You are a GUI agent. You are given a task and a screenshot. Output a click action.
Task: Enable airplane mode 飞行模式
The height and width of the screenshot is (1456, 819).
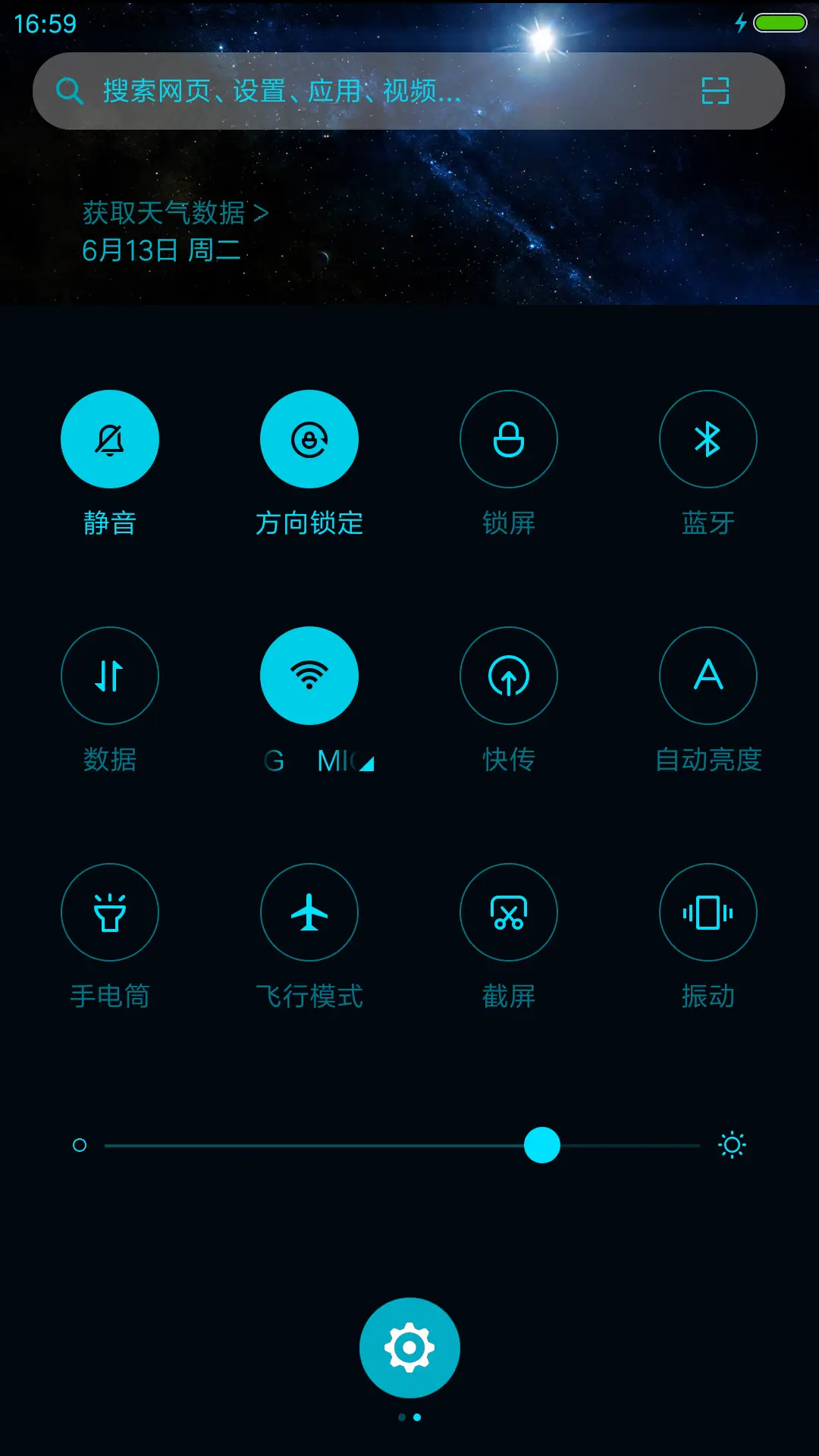[x=309, y=912]
